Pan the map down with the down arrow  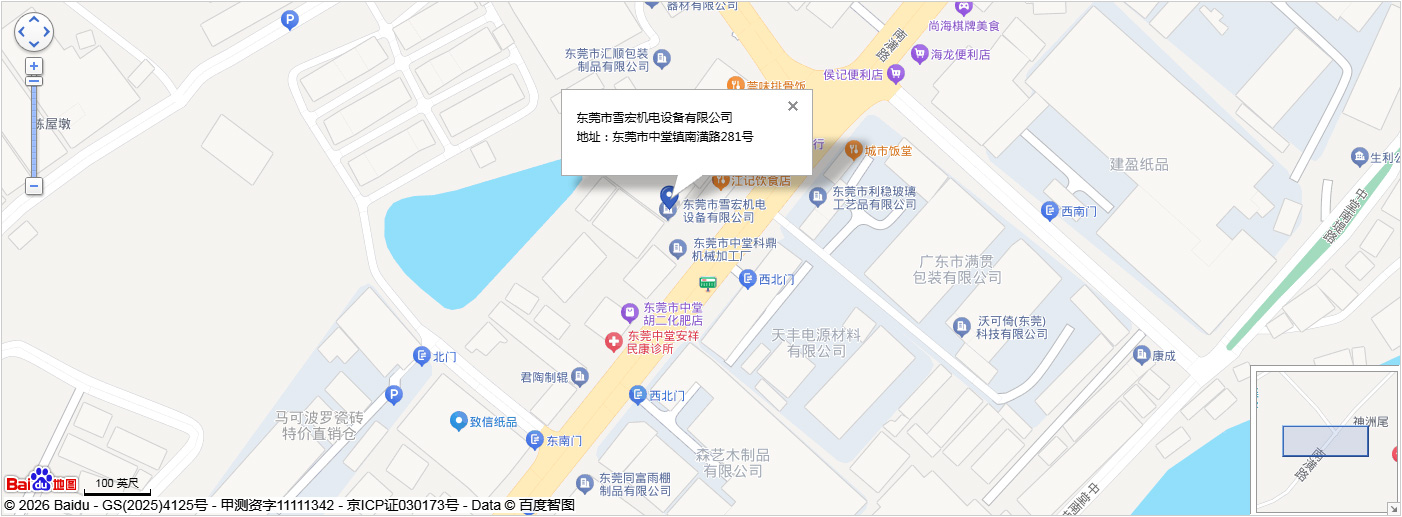(x=33, y=45)
